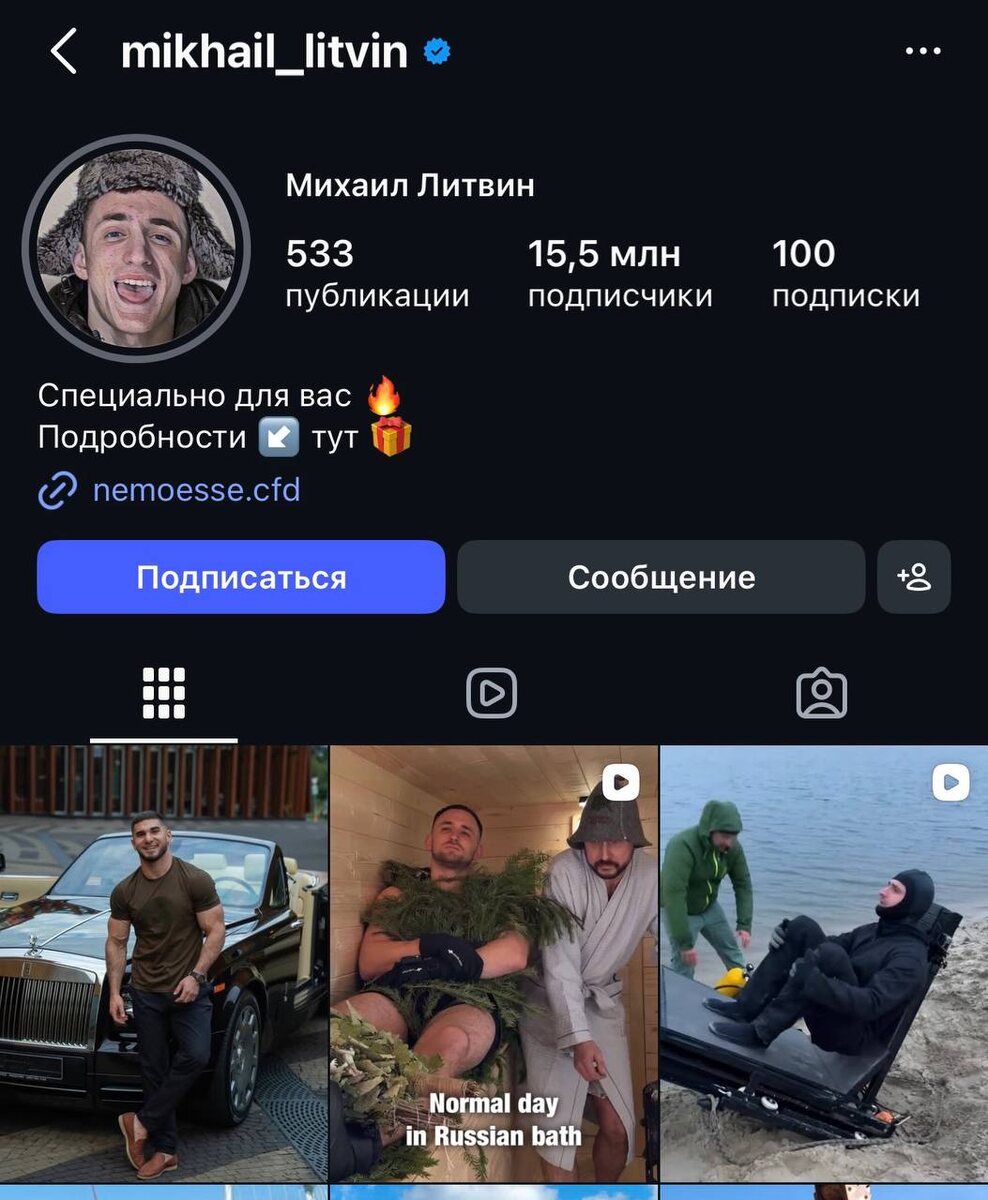Image resolution: width=988 pixels, height=1200 pixels.
Task: Open the nemoesse.cfd link
Action: click(195, 490)
